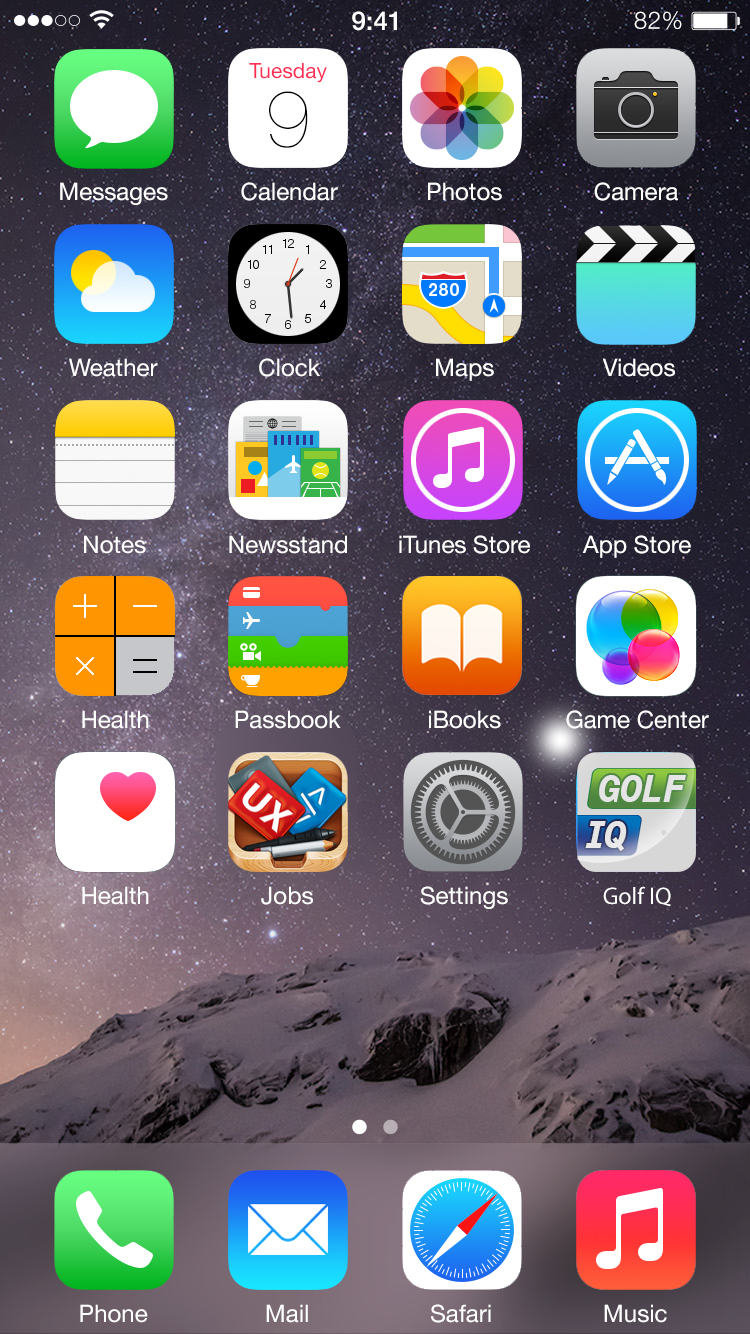Launch Game Center
This screenshot has height=1334, width=750.
[636, 636]
